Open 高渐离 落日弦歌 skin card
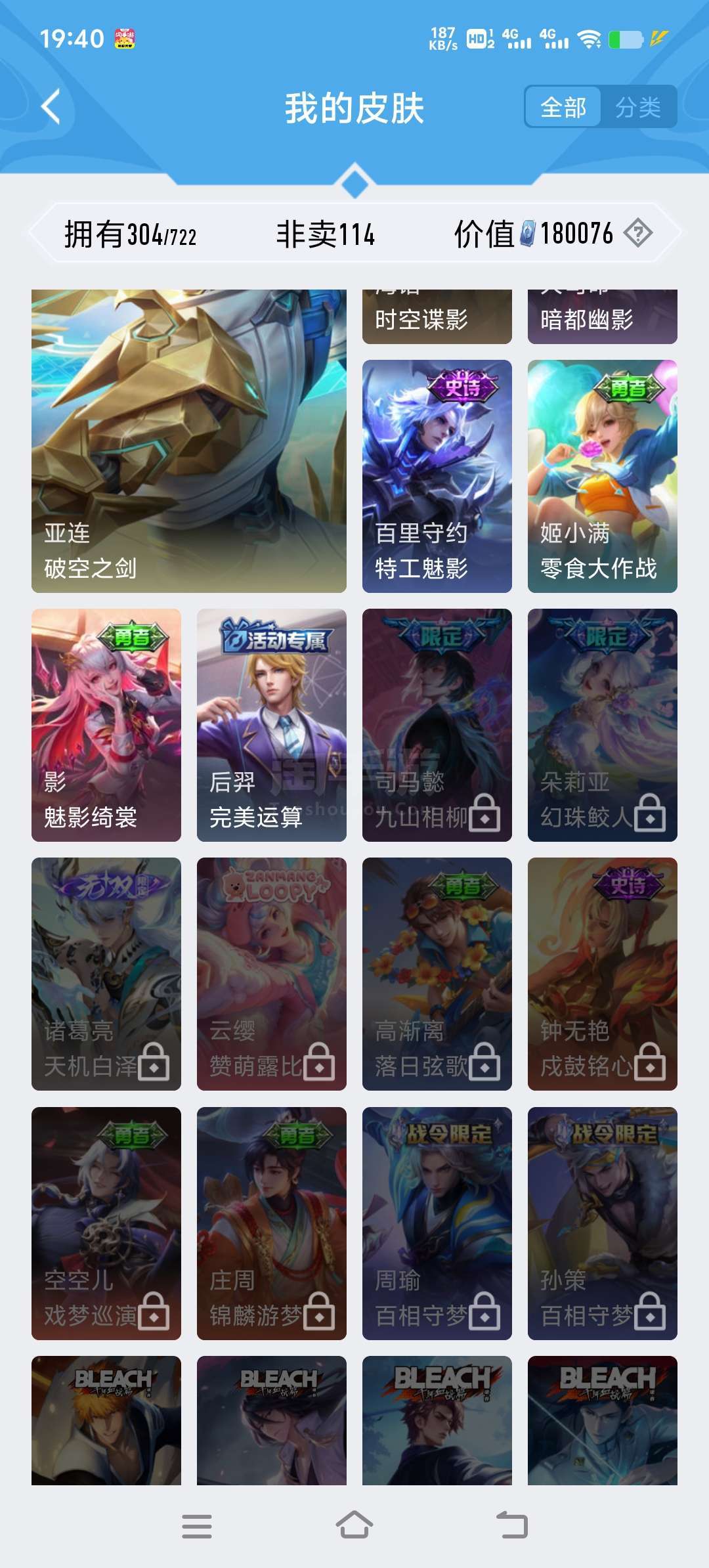 pyautogui.click(x=437, y=974)
